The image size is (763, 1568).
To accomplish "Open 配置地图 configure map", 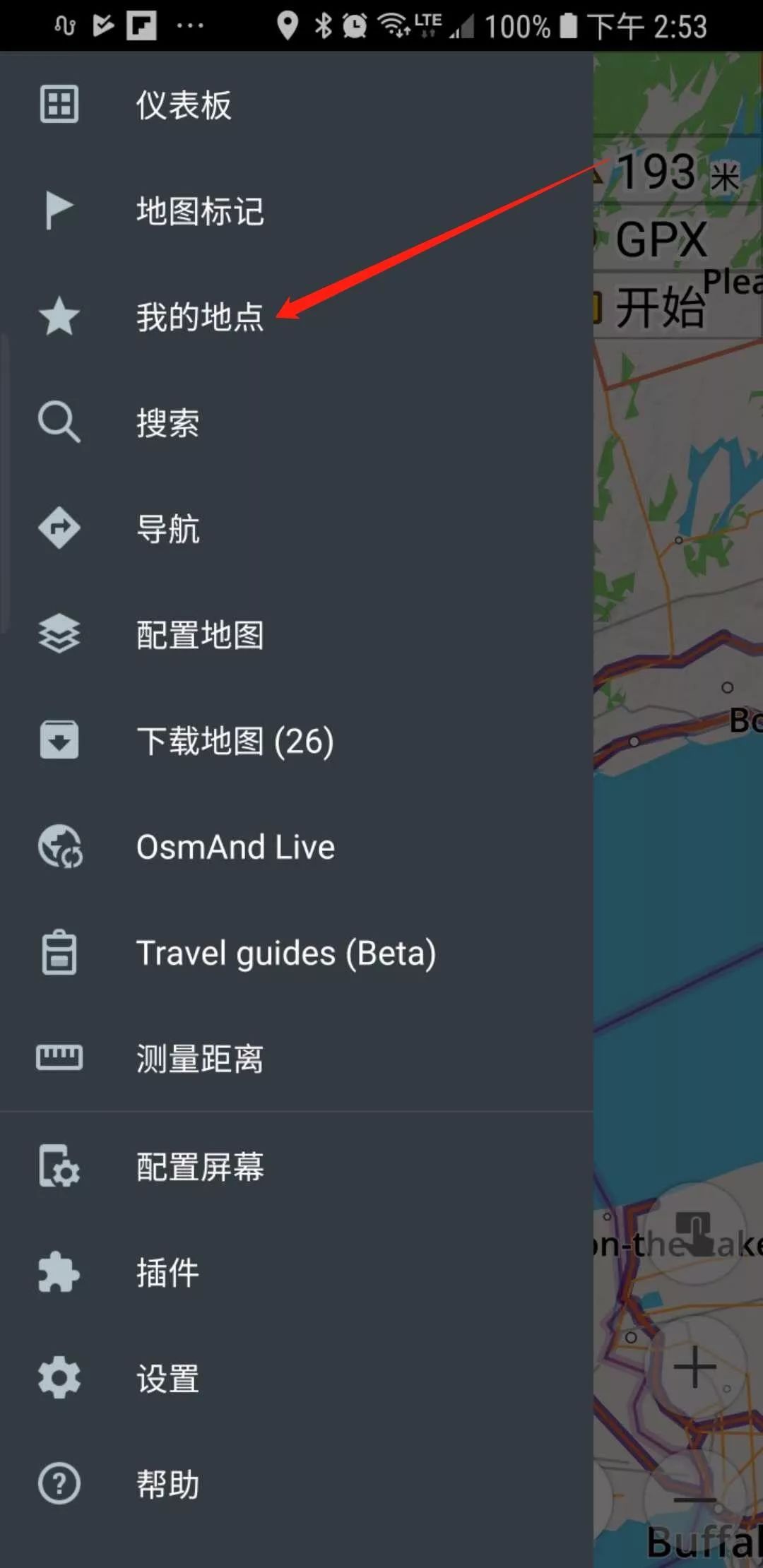I will click(297, 634).
